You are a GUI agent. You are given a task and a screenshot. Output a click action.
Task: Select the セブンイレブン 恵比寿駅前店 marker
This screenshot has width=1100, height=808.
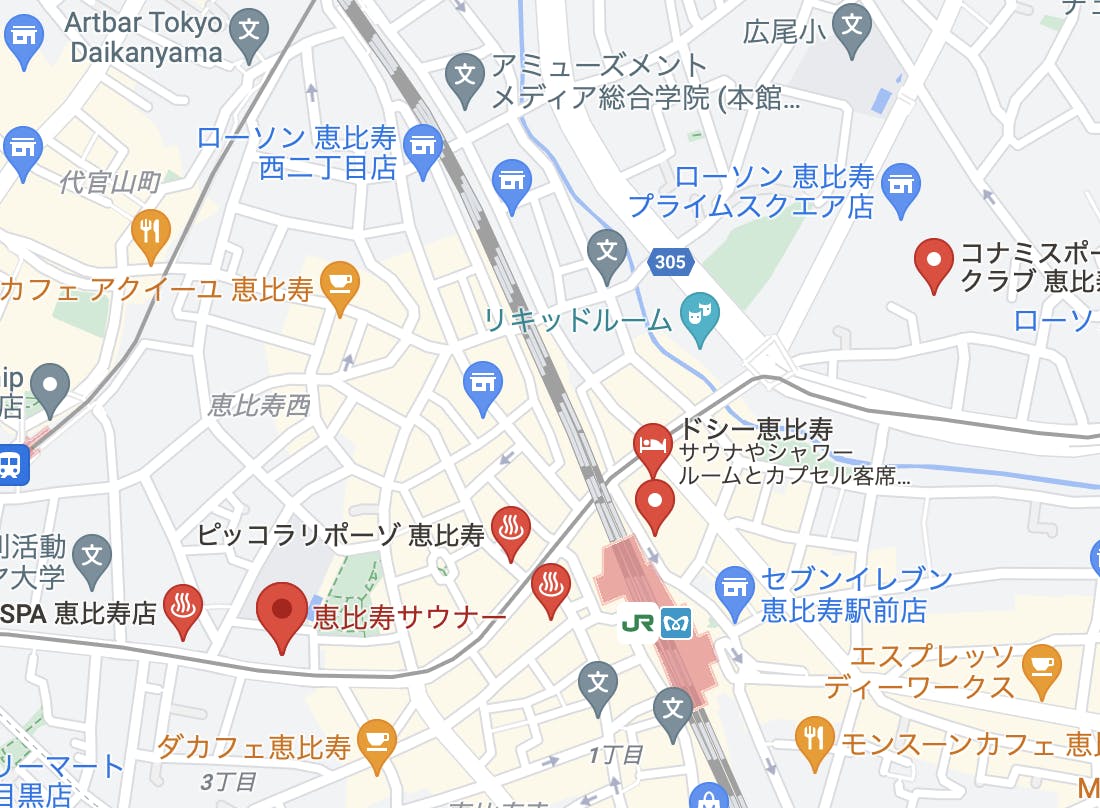coord(735,593)
